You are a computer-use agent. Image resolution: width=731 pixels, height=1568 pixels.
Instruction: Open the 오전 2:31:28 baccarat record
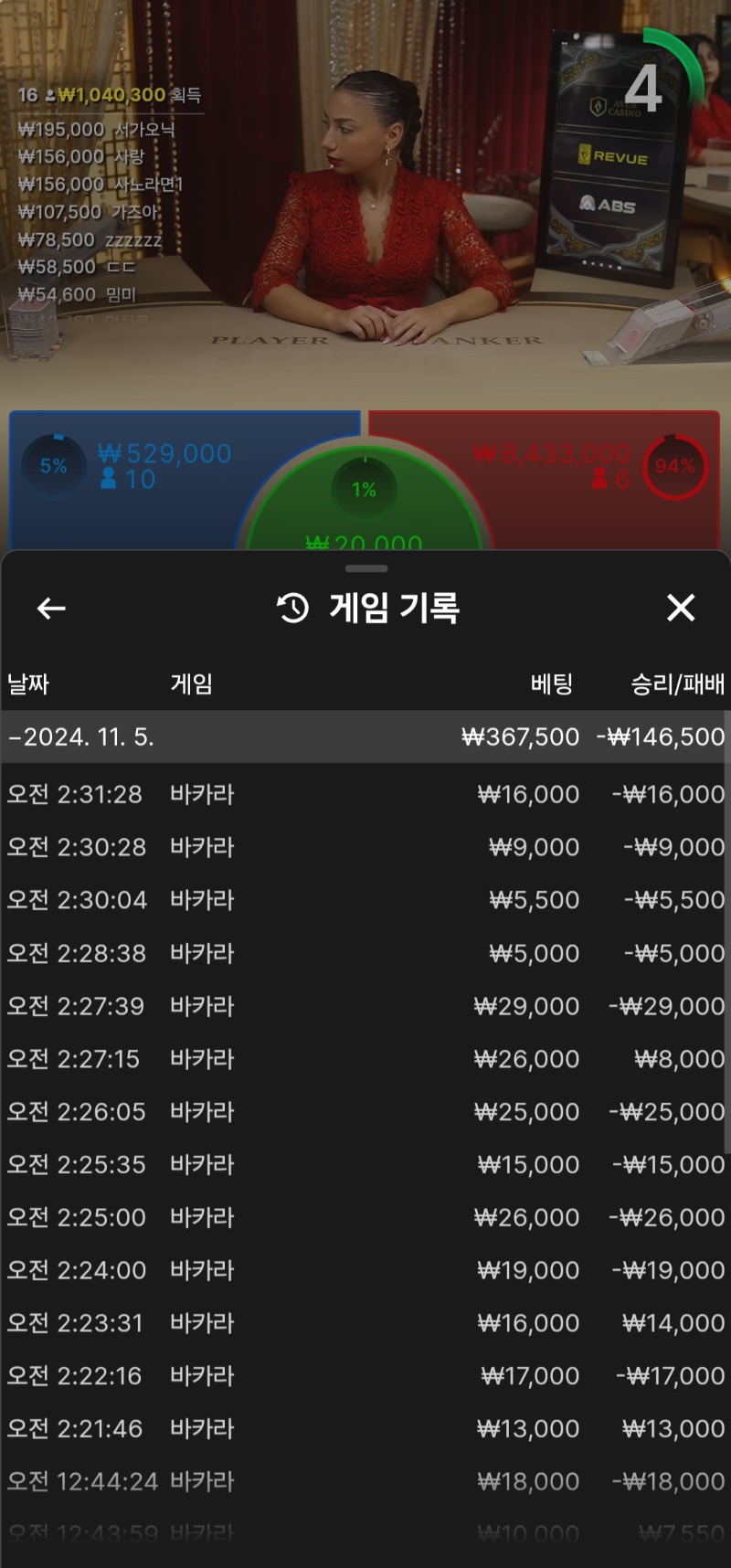pos(365,794)
